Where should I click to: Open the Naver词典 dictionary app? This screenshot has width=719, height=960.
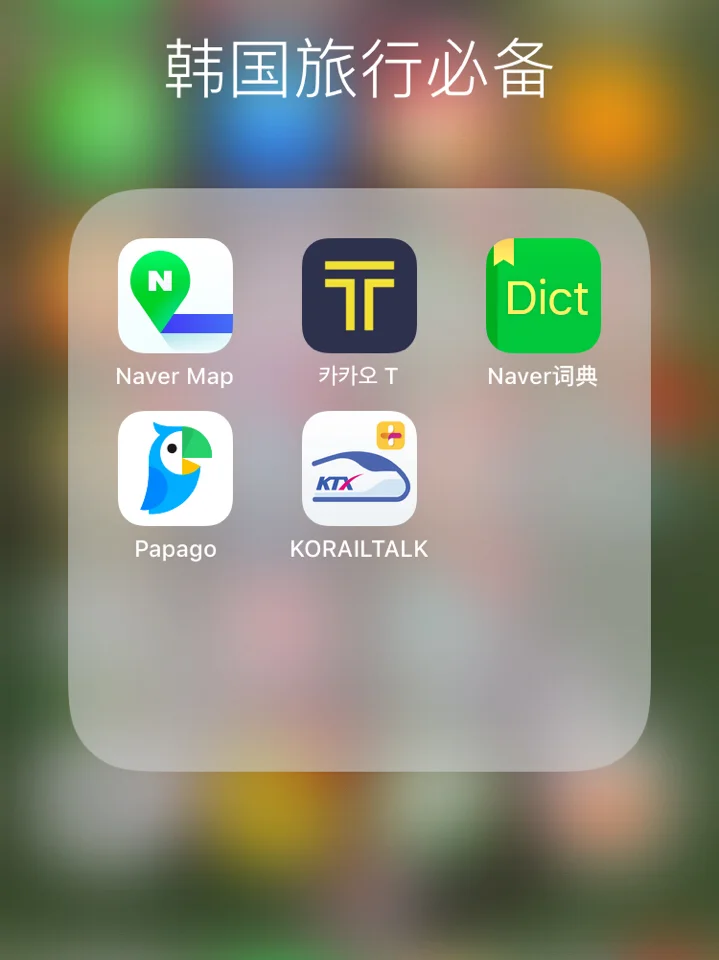coord(543,296)
